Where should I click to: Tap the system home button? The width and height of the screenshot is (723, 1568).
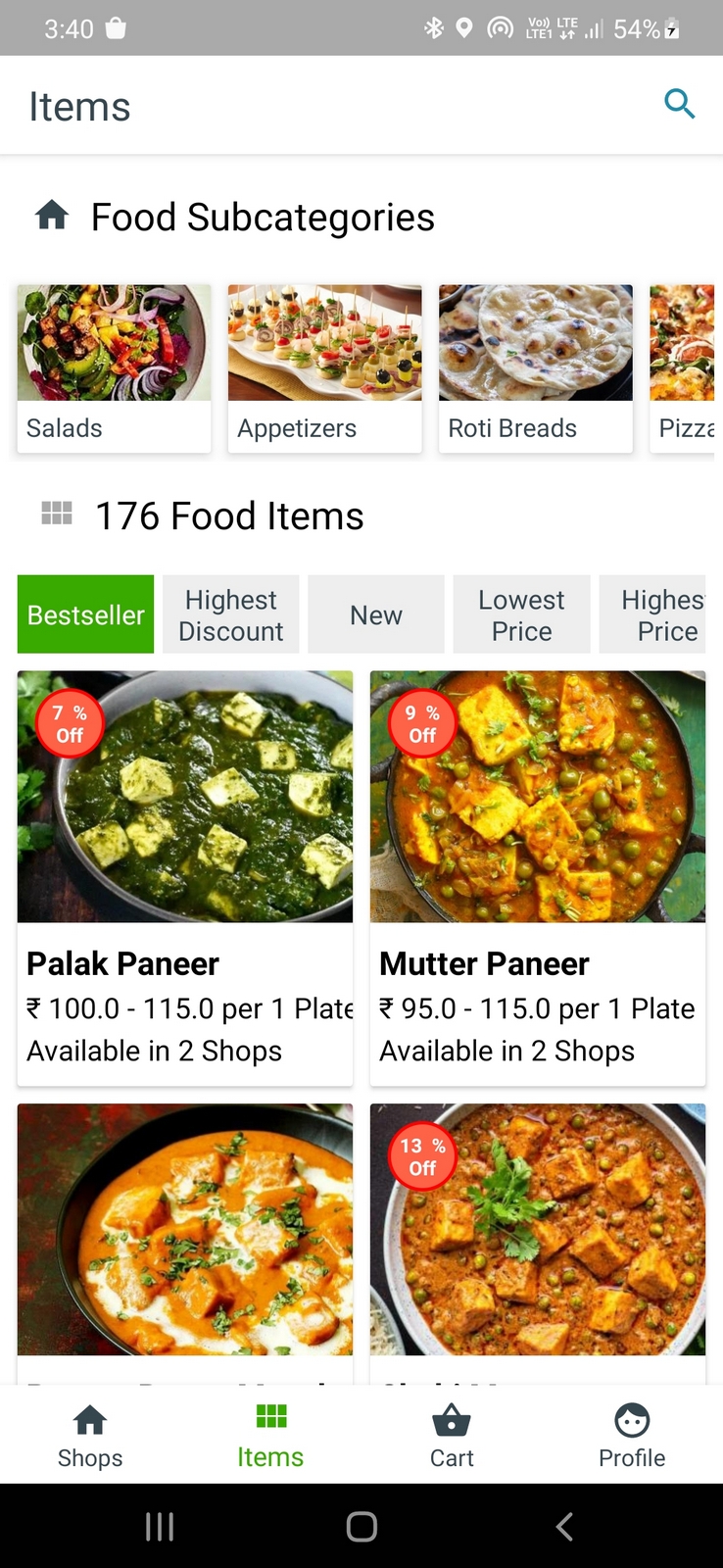click(x=361, y=1526)
